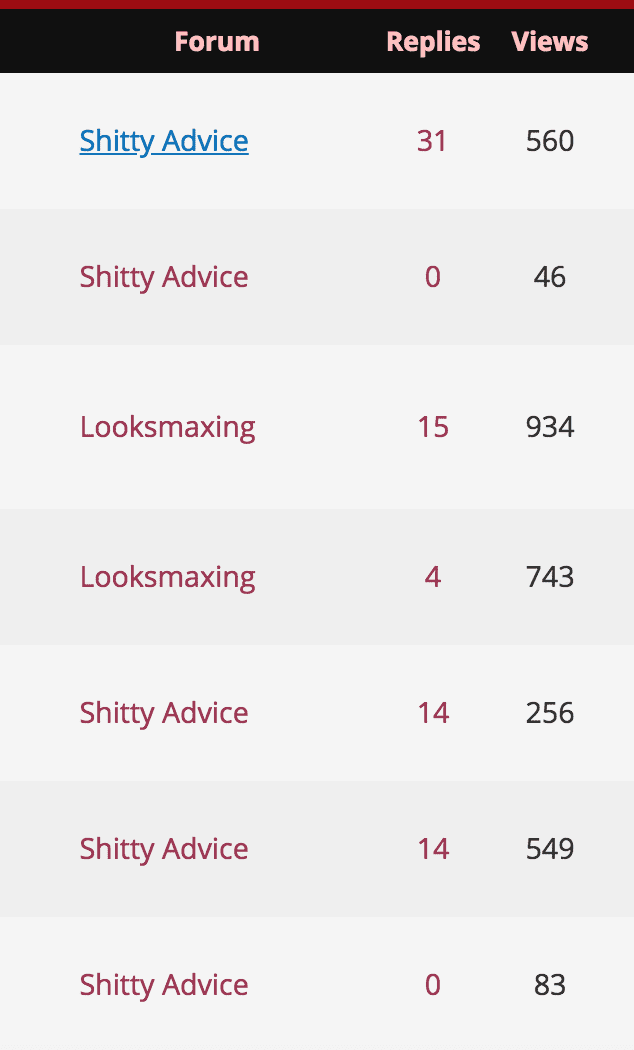Open Shitty Advice forum in the 83-views row
634x1050 pixels.
click(164, 985)
